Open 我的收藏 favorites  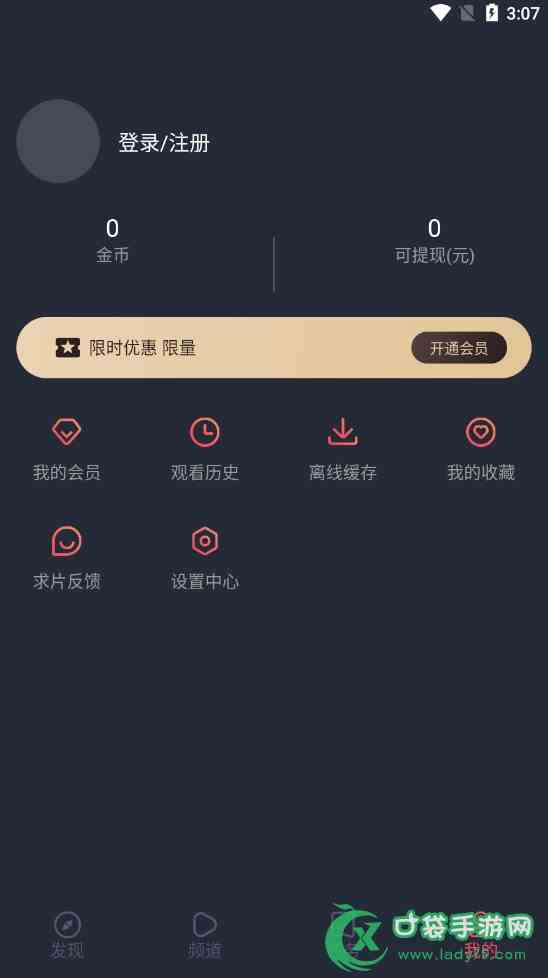(481, 449)
